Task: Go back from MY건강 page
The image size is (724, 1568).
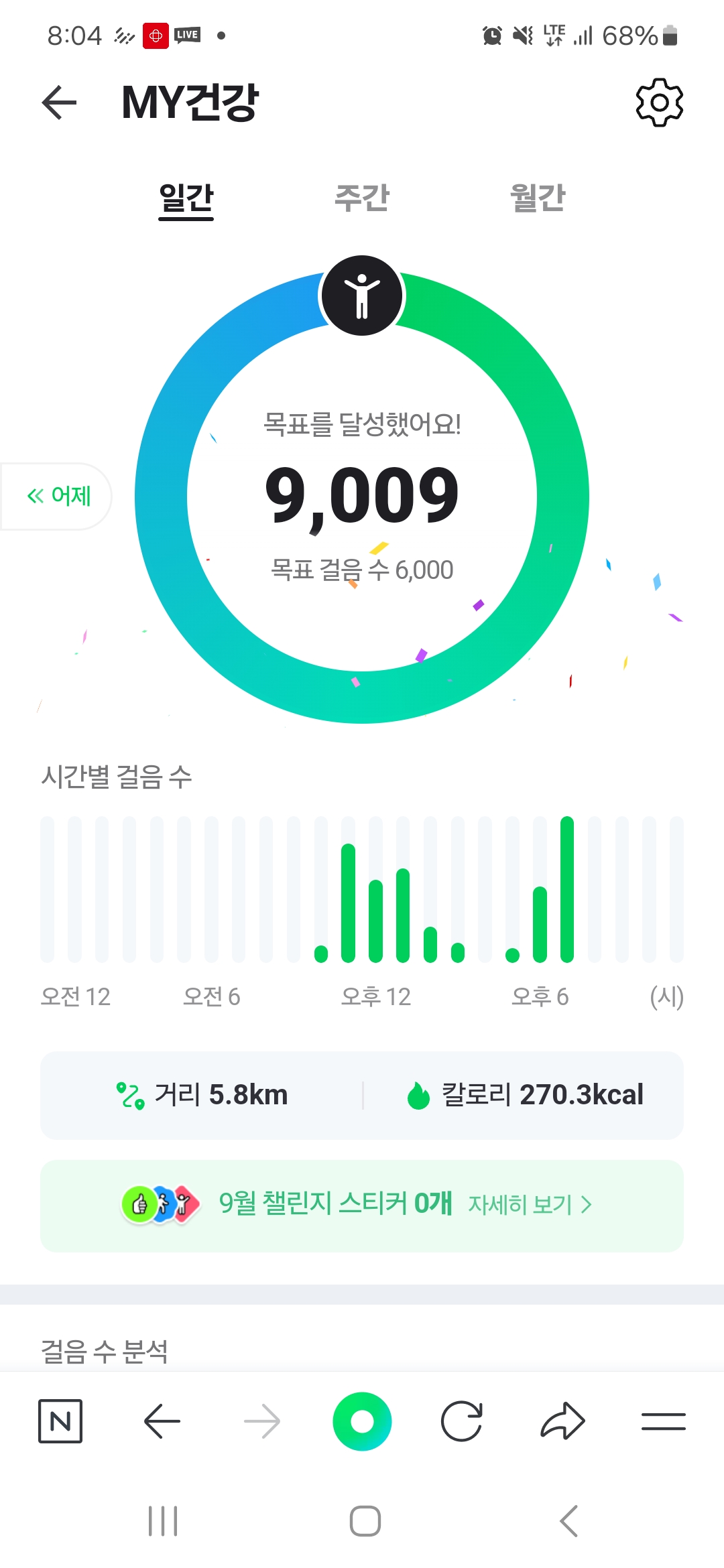Action: click(59, 103)
